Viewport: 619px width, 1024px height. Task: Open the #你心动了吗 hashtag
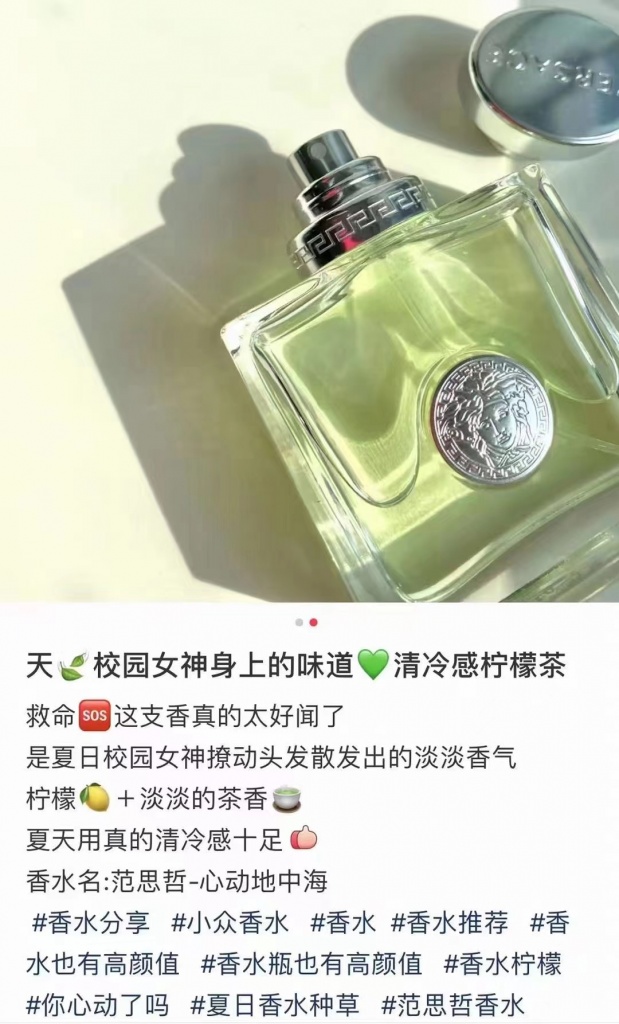[97, 1005]
